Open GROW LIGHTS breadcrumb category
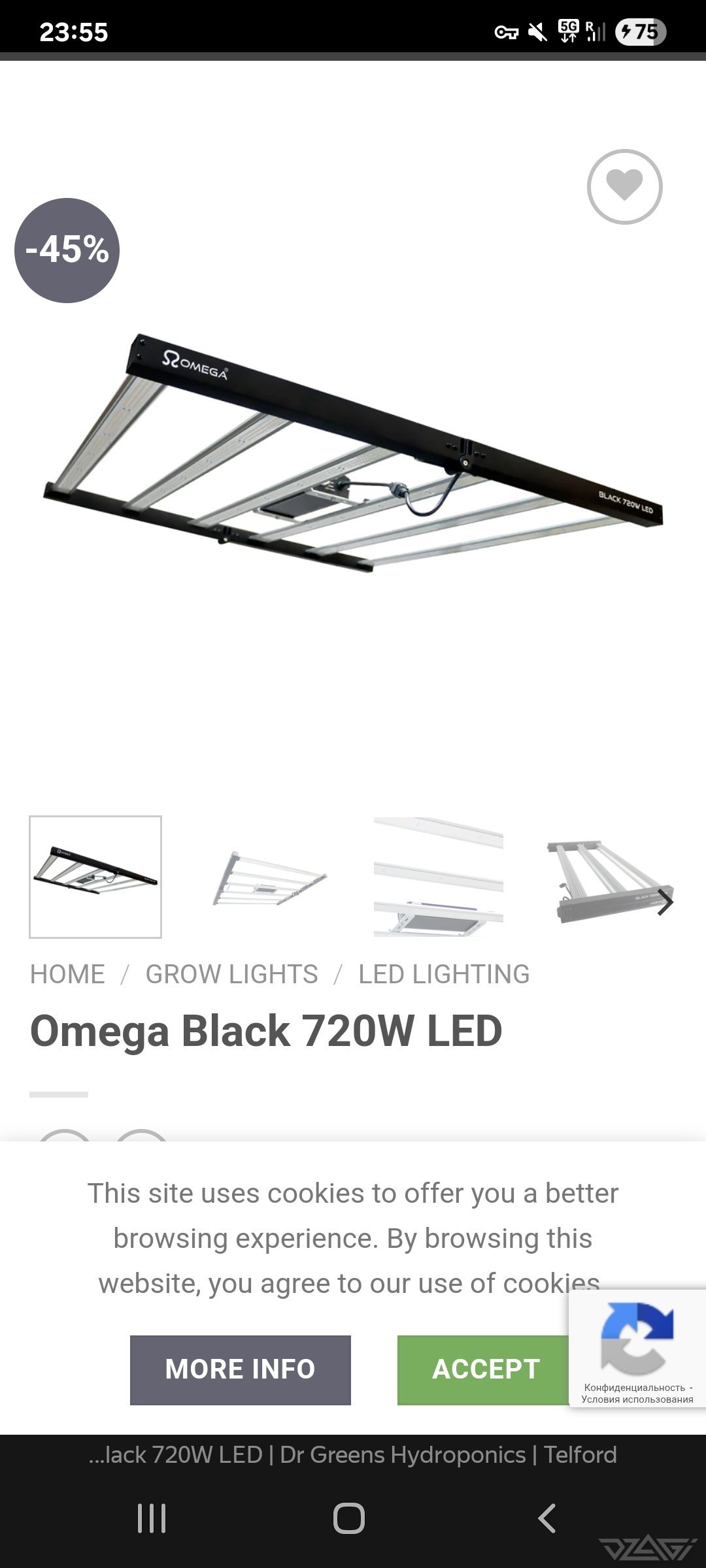The image size is (706, 1568). 231,974
